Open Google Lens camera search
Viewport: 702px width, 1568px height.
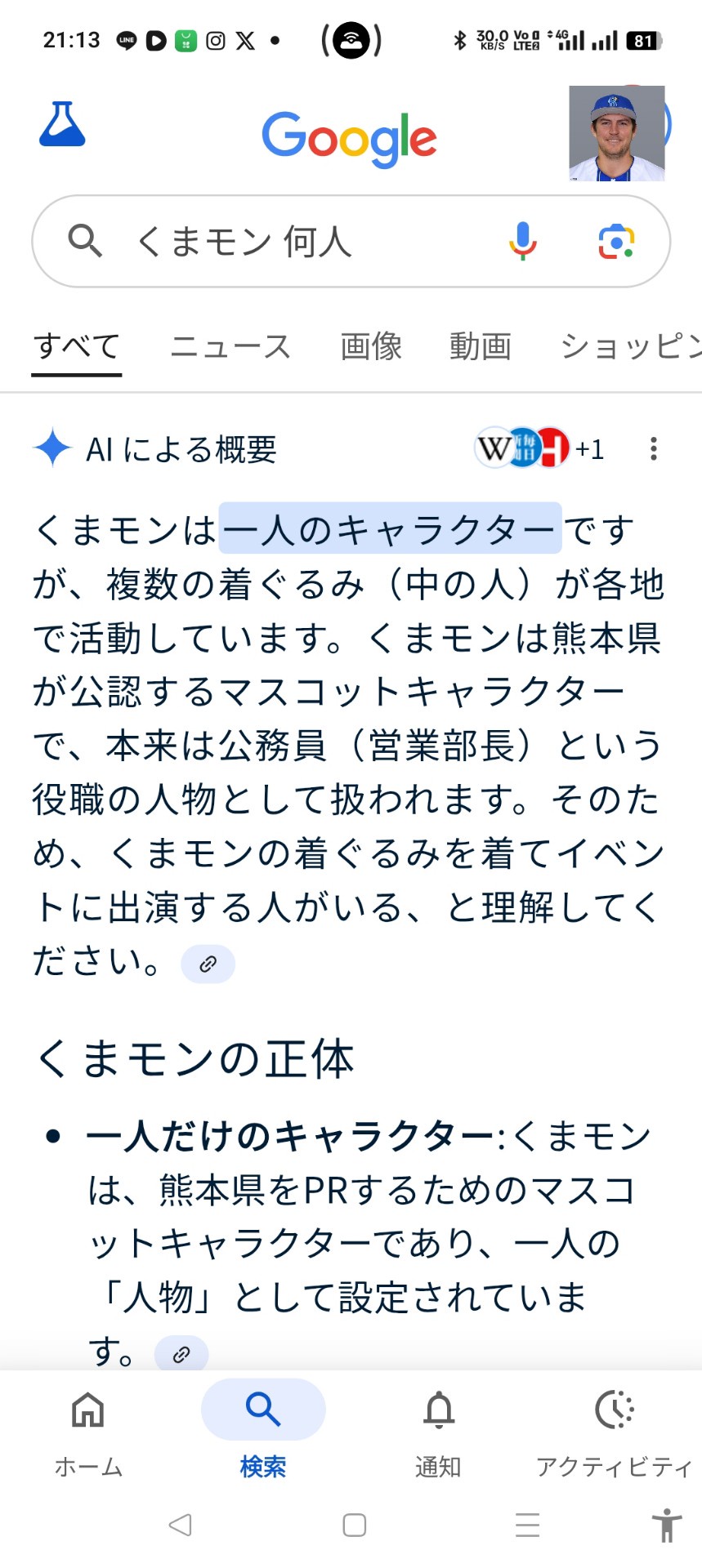617,242
